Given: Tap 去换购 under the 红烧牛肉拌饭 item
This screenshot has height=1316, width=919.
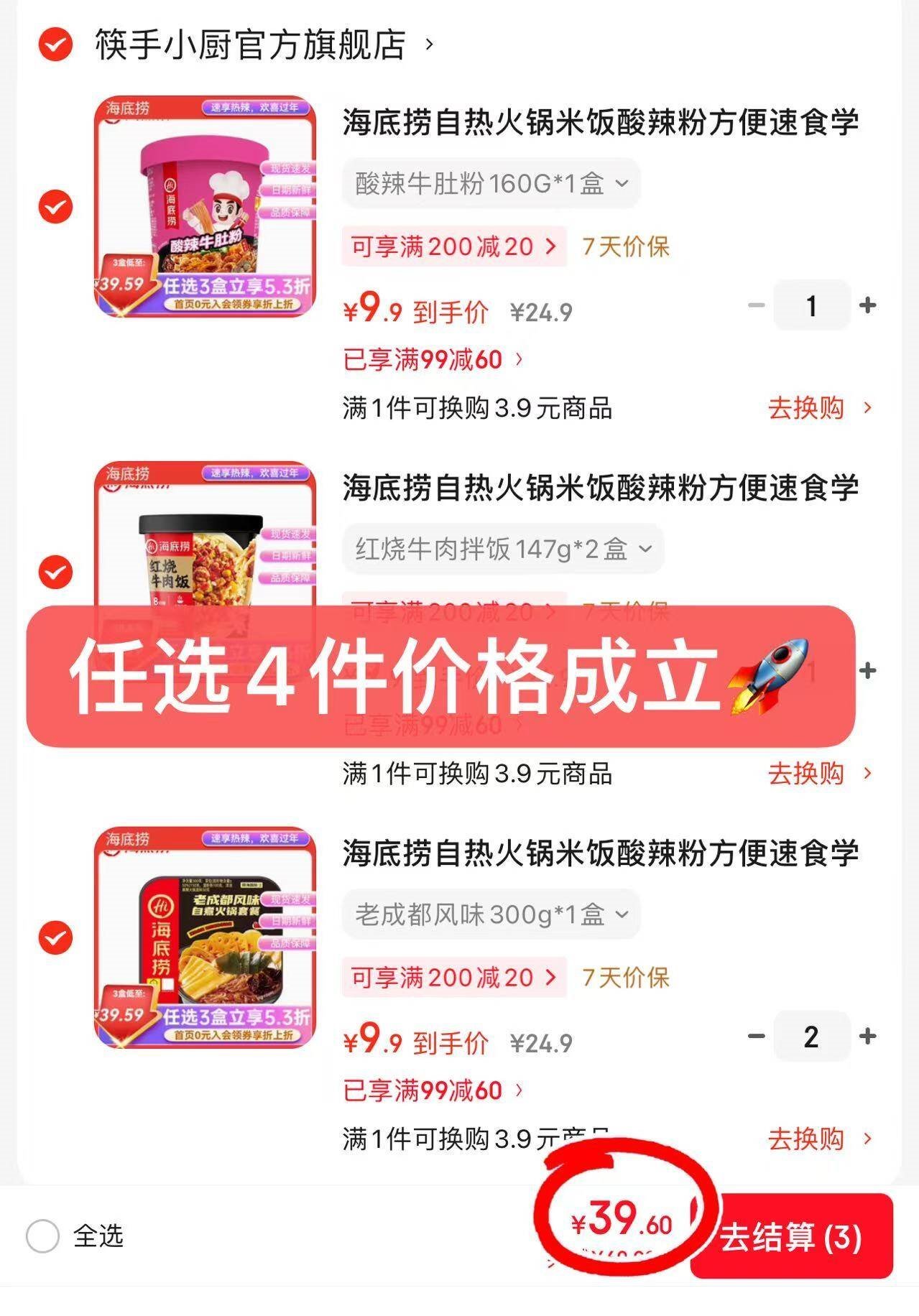Looking at the screenshot, I should 818,774.
